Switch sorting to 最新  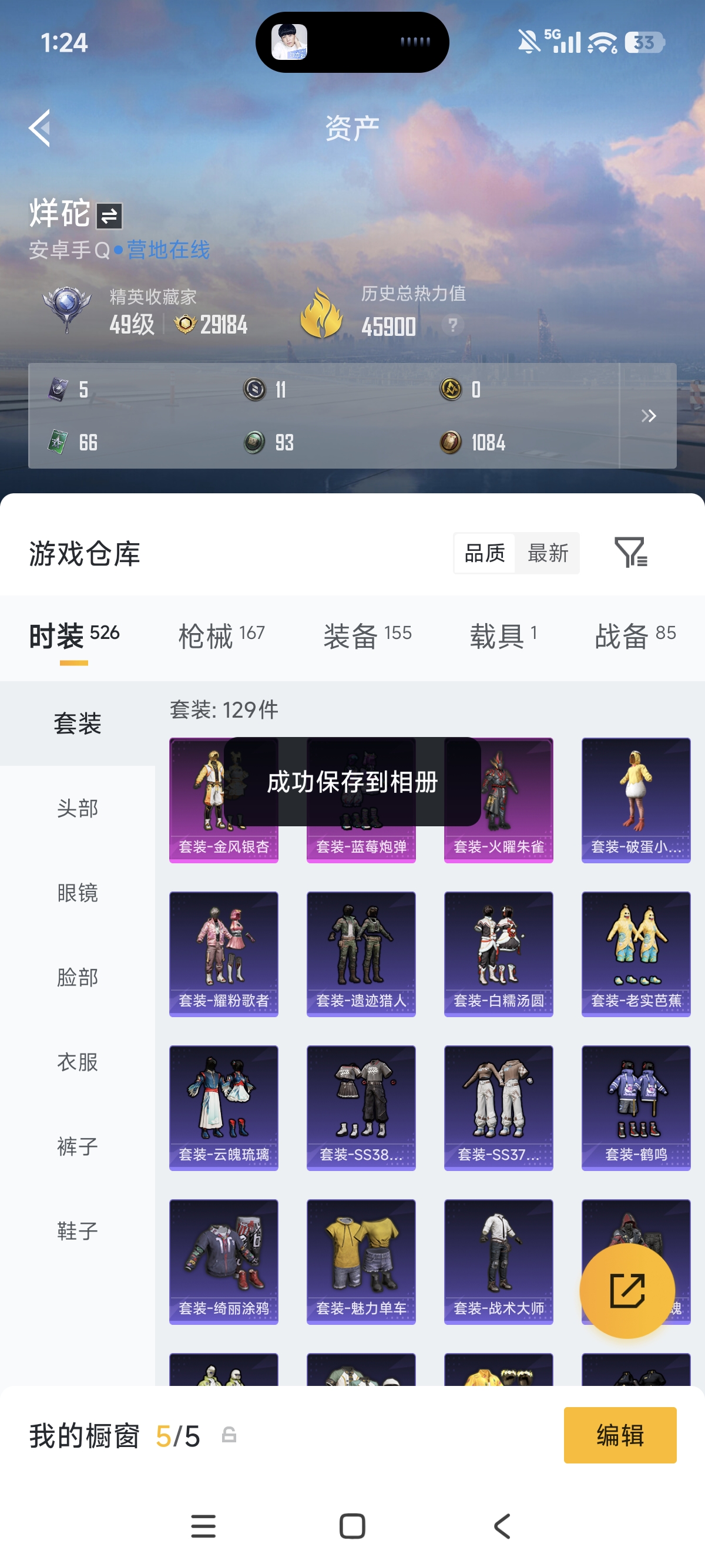pyautogui.click(x=547, y=553)
